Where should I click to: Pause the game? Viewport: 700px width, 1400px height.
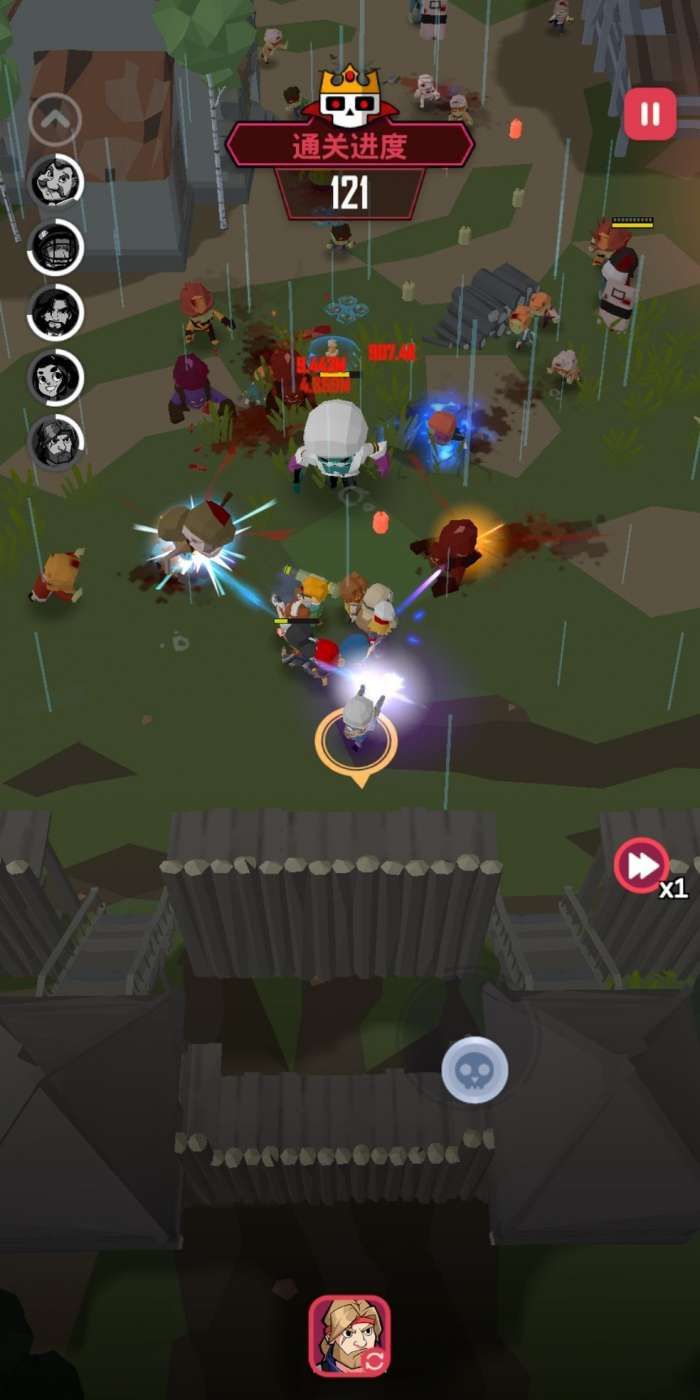pyautogui.click(x=650, y=113)
